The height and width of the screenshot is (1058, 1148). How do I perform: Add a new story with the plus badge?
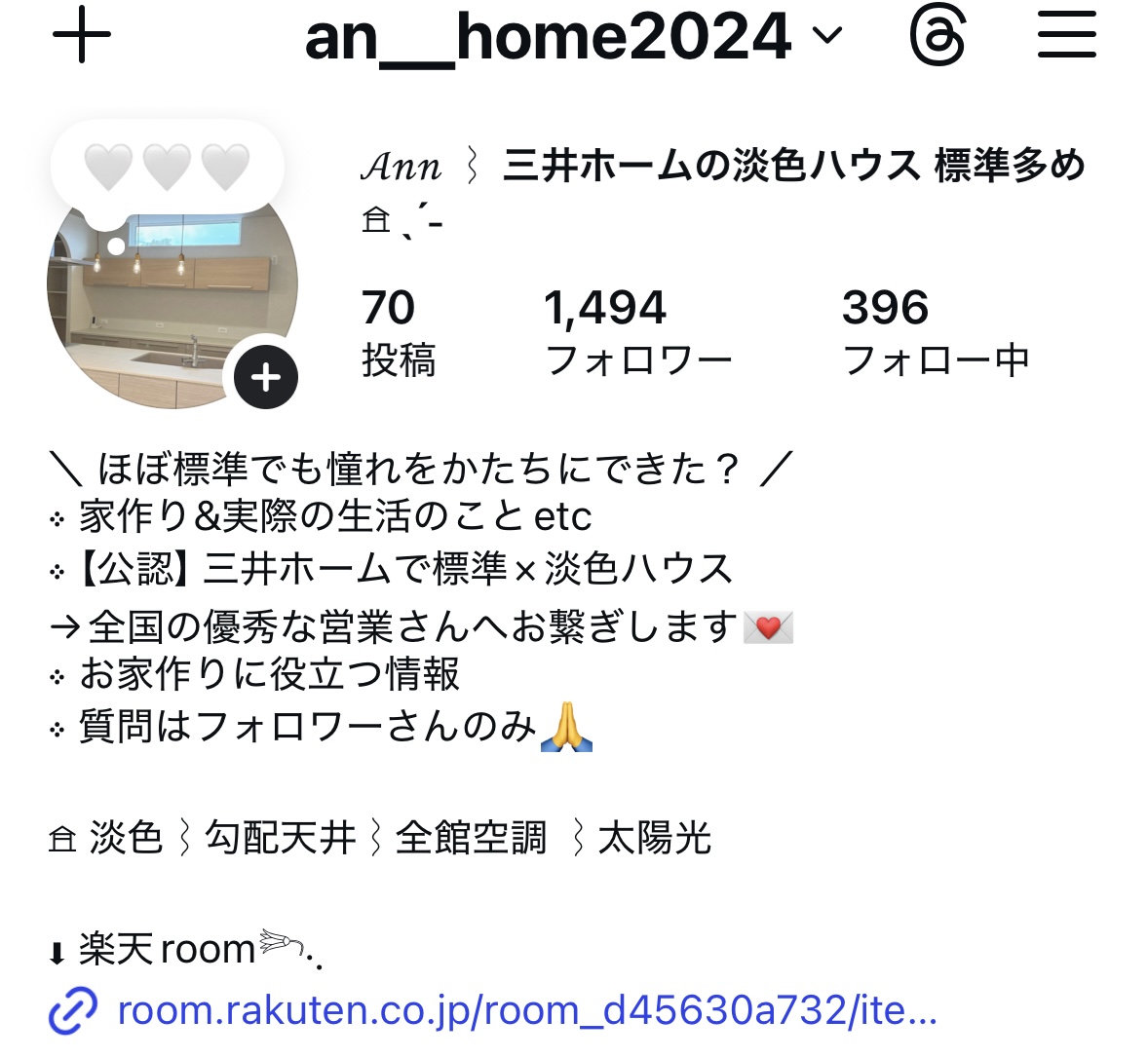click(x=266, y=377)
